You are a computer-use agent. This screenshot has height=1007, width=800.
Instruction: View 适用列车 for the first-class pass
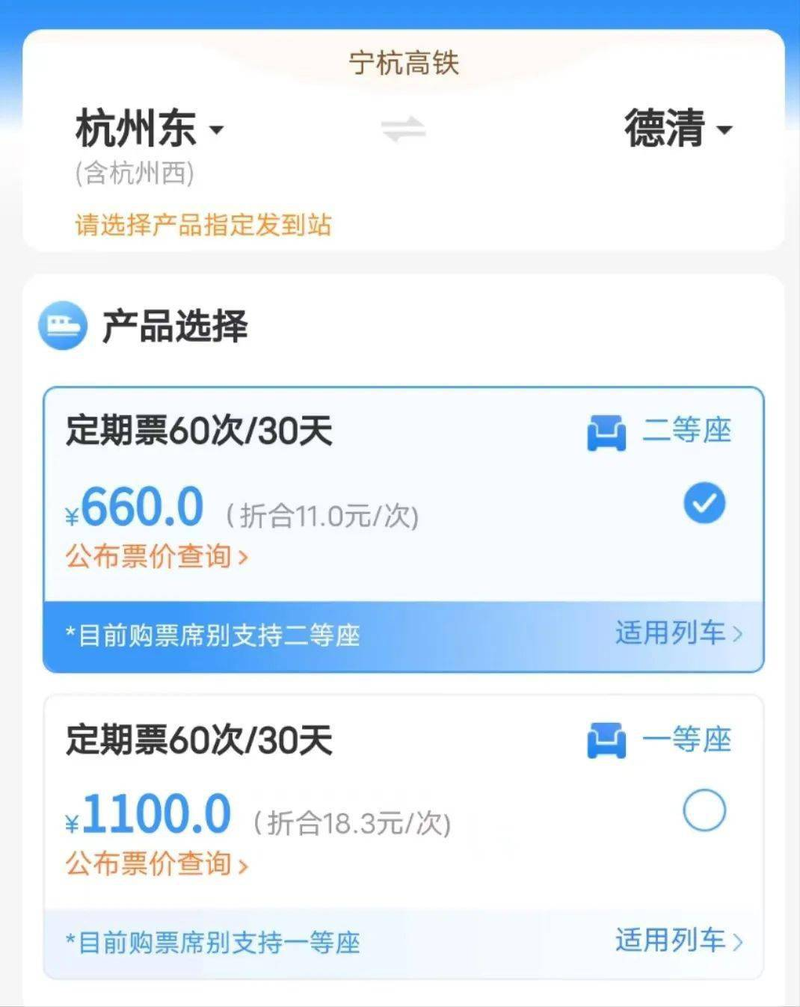[x=673, y=941]
